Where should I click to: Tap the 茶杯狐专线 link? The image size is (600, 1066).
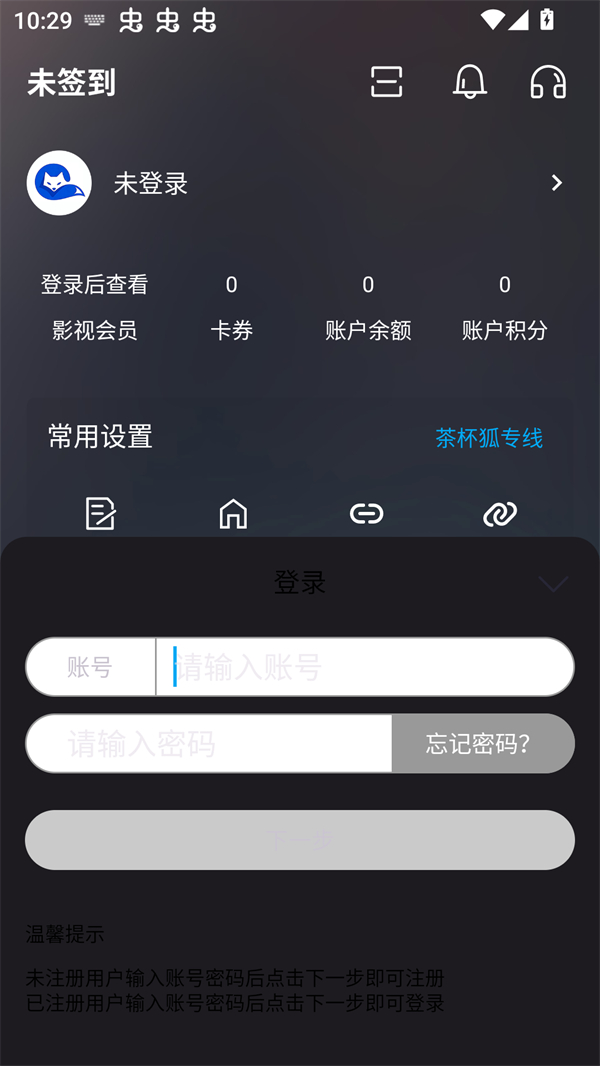(489, 438)
